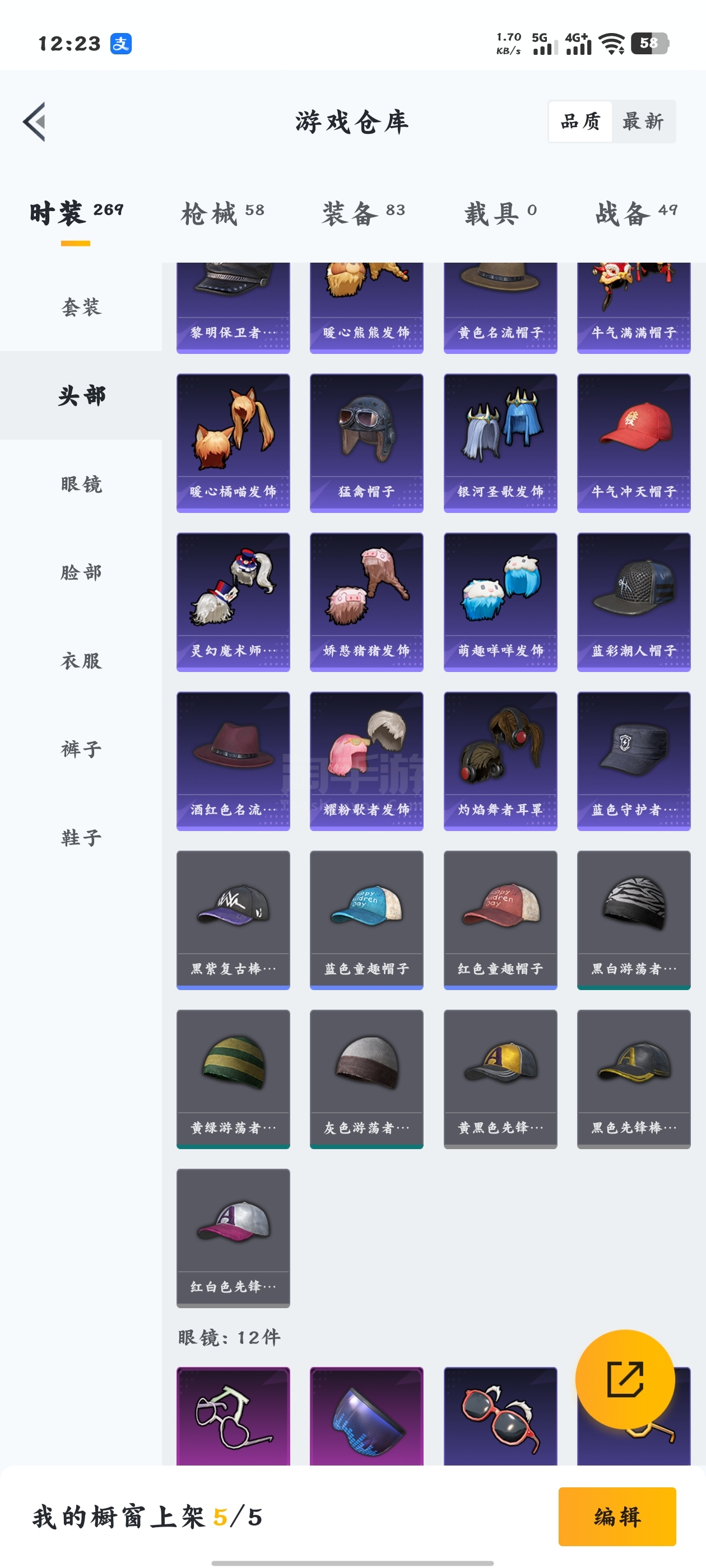Jump to the 脸部 category

81,573
